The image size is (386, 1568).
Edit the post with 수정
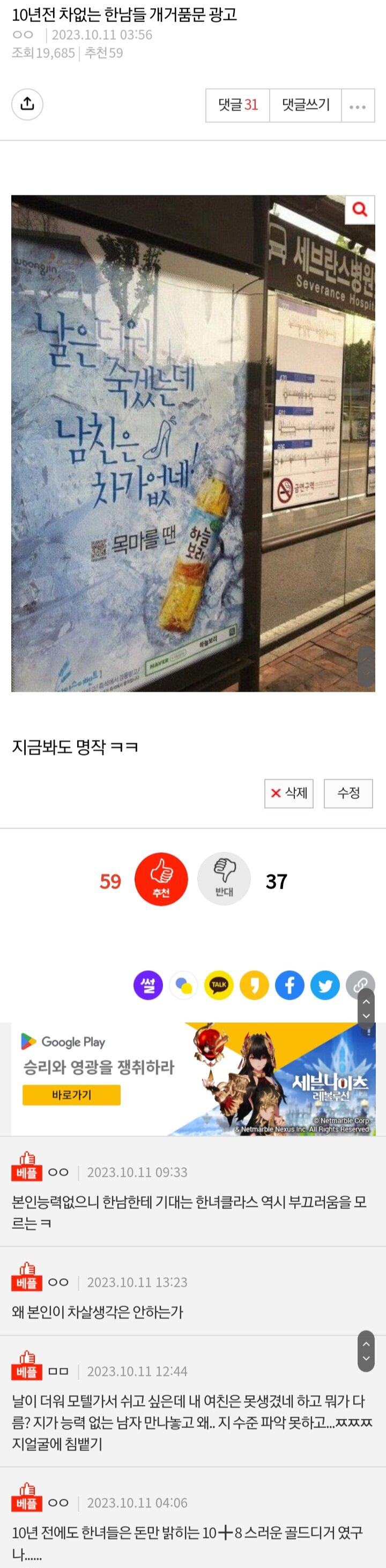pos(348,793)
